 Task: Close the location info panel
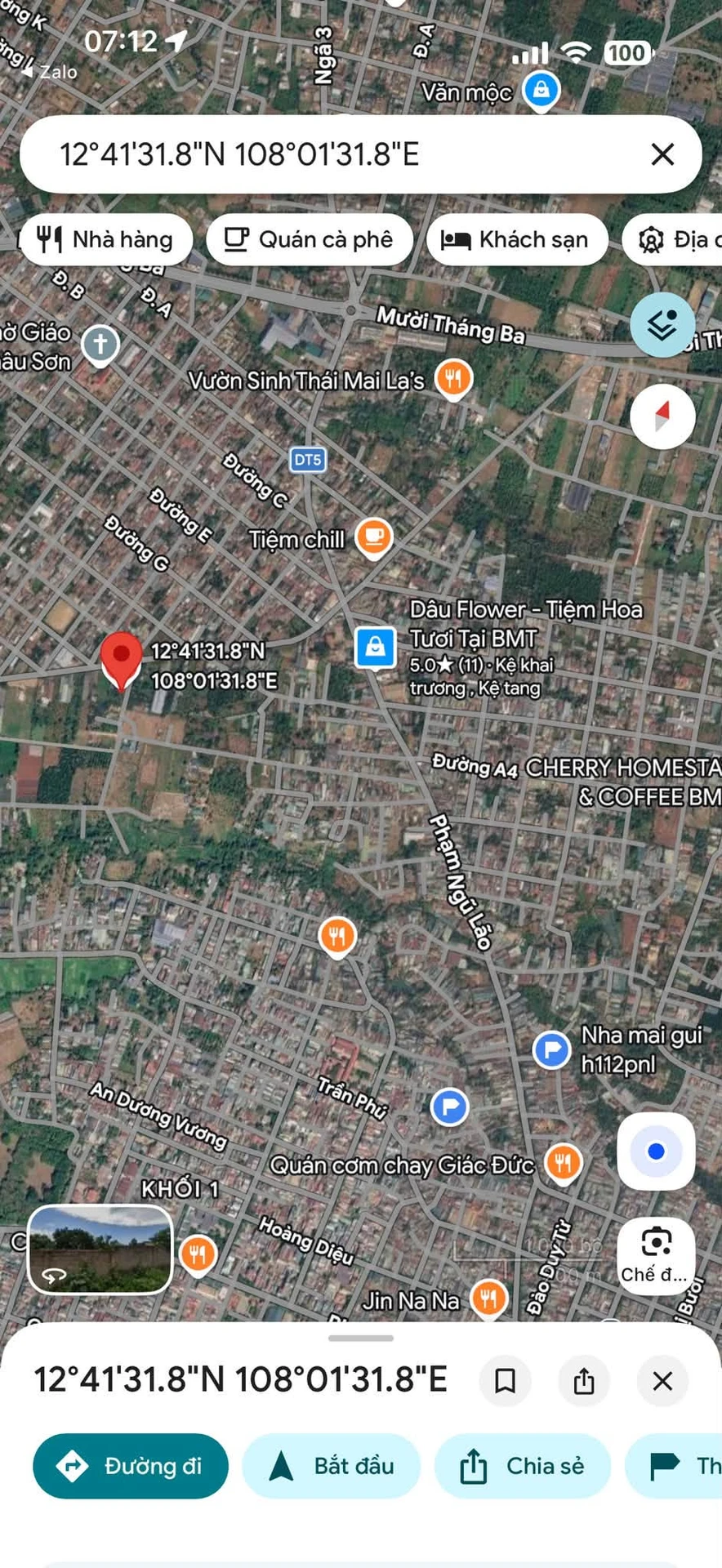pyautogui.click(x=662, y=1381)
